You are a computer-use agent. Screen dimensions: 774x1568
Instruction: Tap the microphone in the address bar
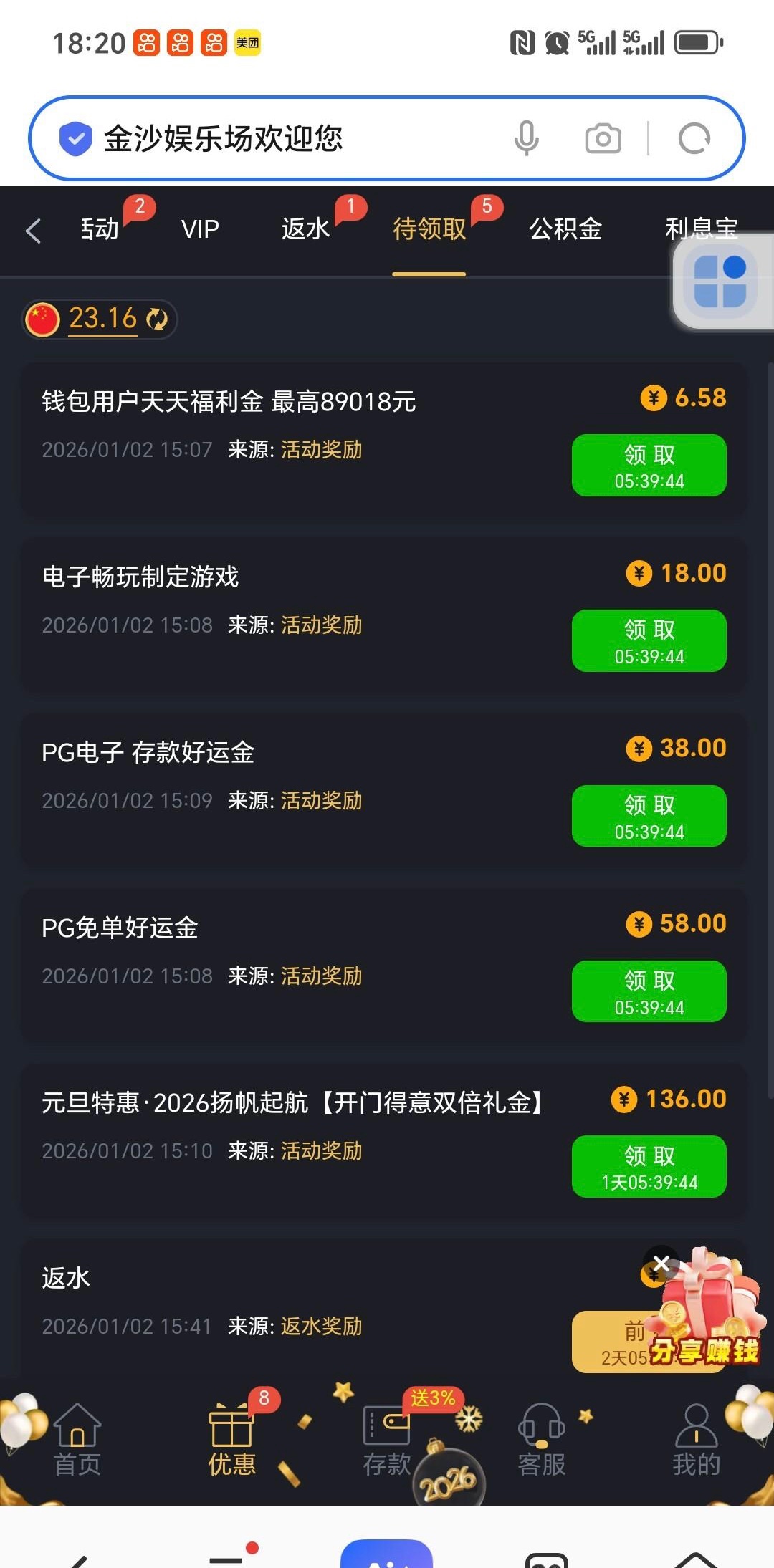(527, 138)
